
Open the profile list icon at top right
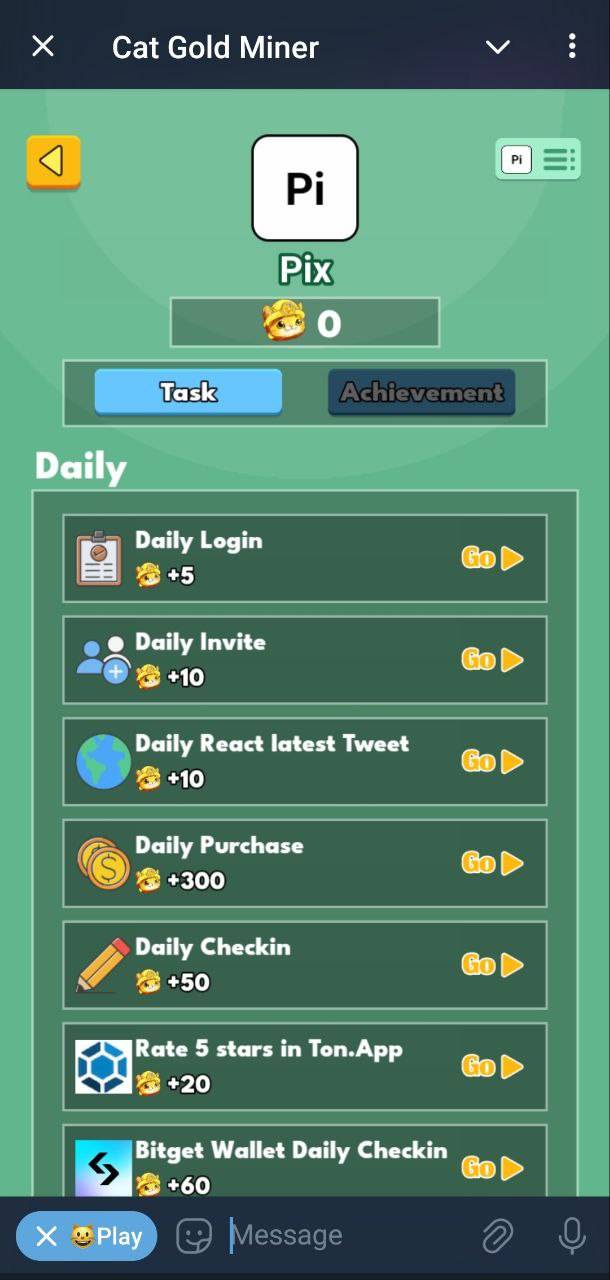[538, 159]
